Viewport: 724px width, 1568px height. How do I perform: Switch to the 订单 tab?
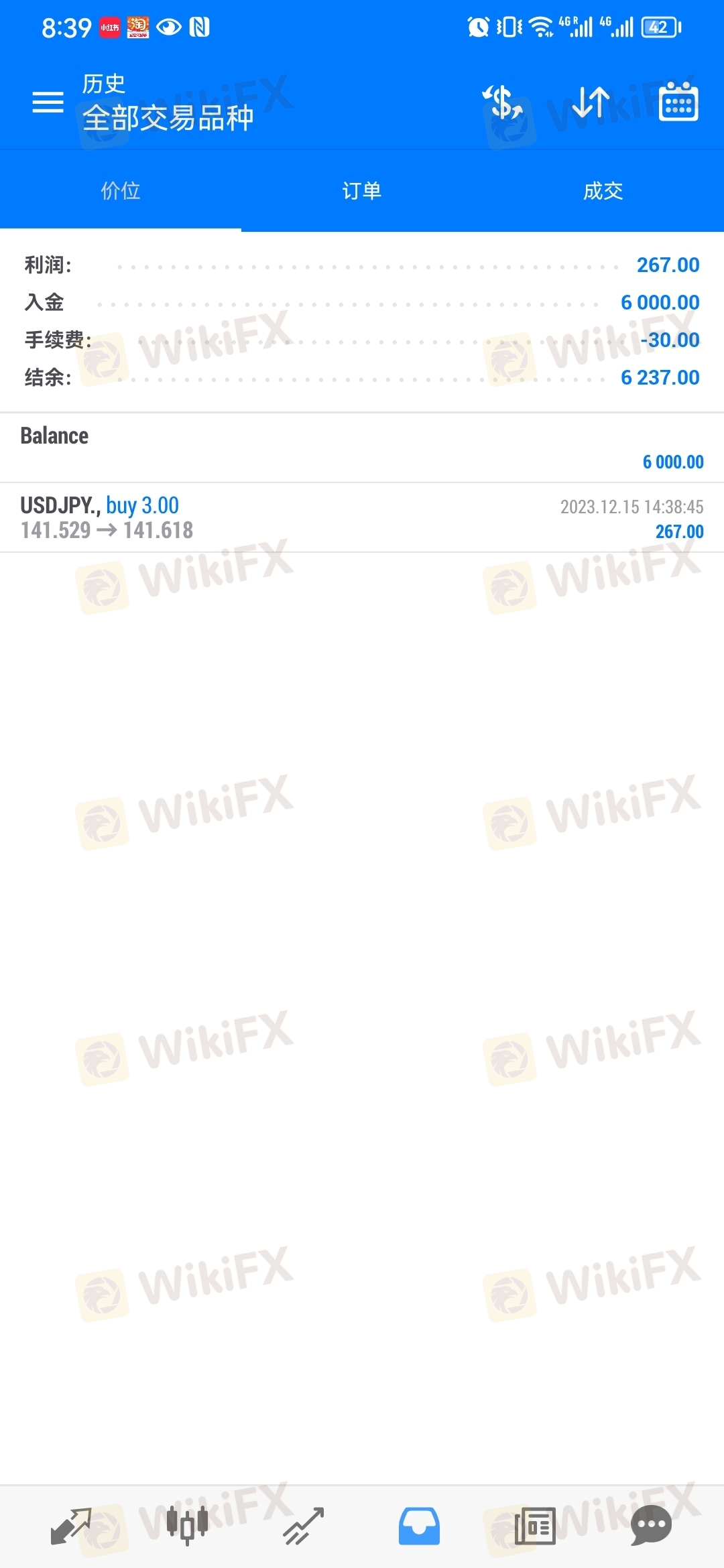click(x=362, y=191)
